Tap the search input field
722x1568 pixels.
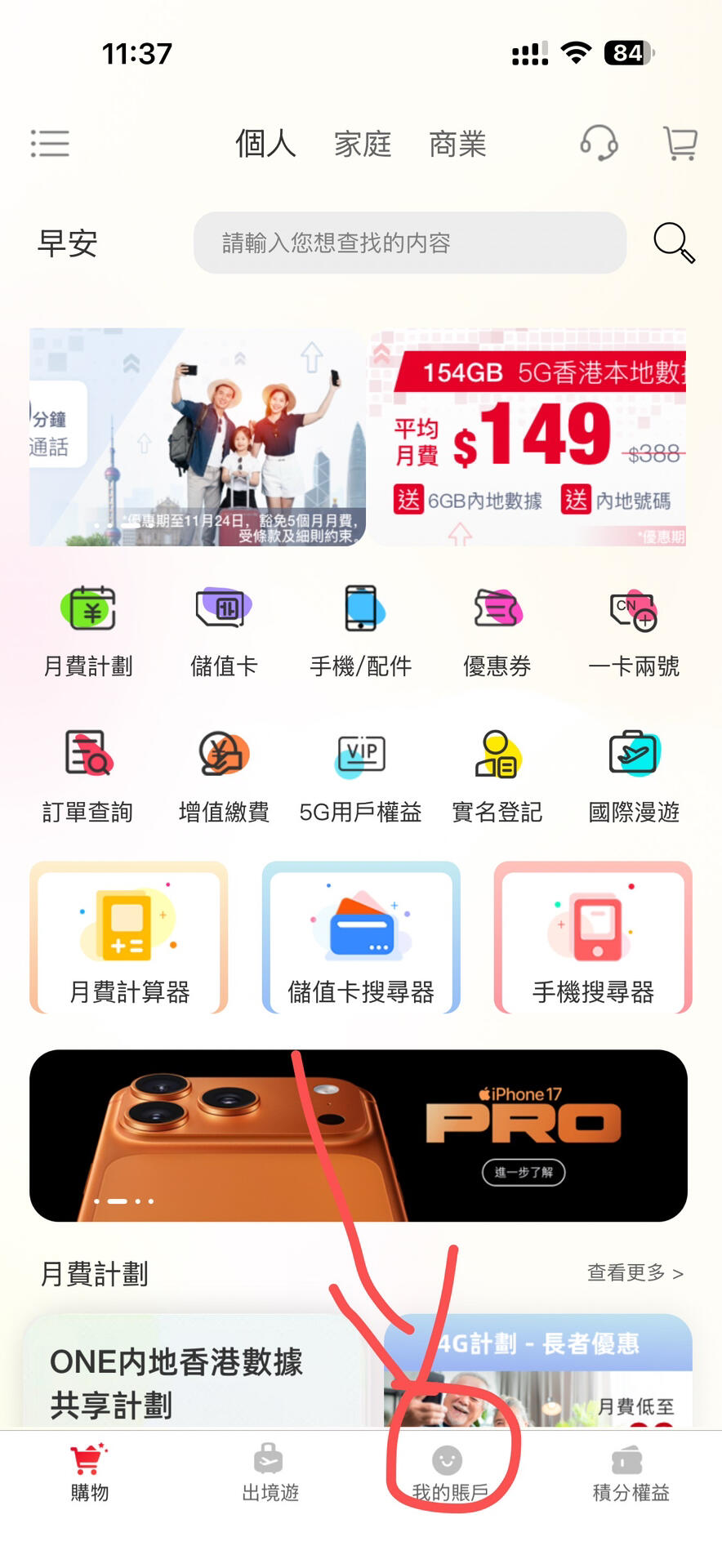(x=409, y=243)
